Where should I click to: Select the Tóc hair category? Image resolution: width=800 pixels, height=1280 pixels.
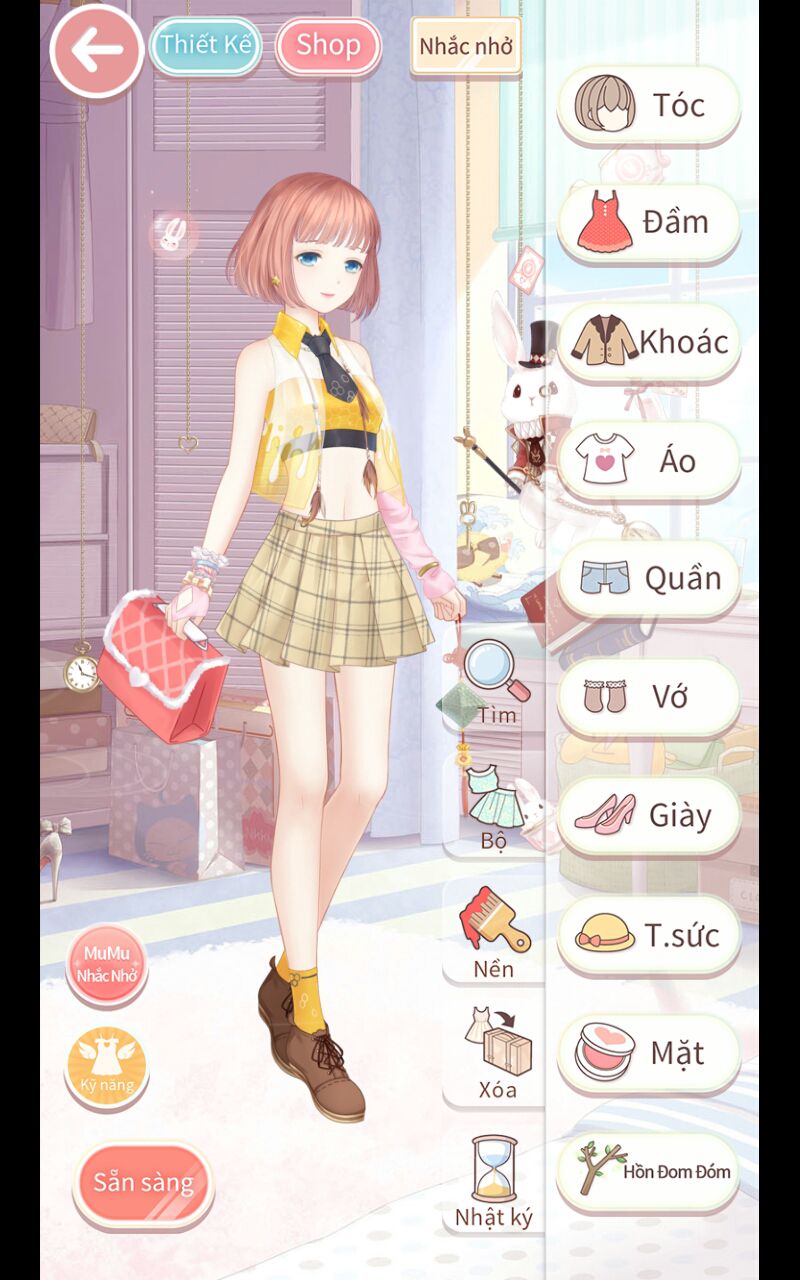(648, 105)
